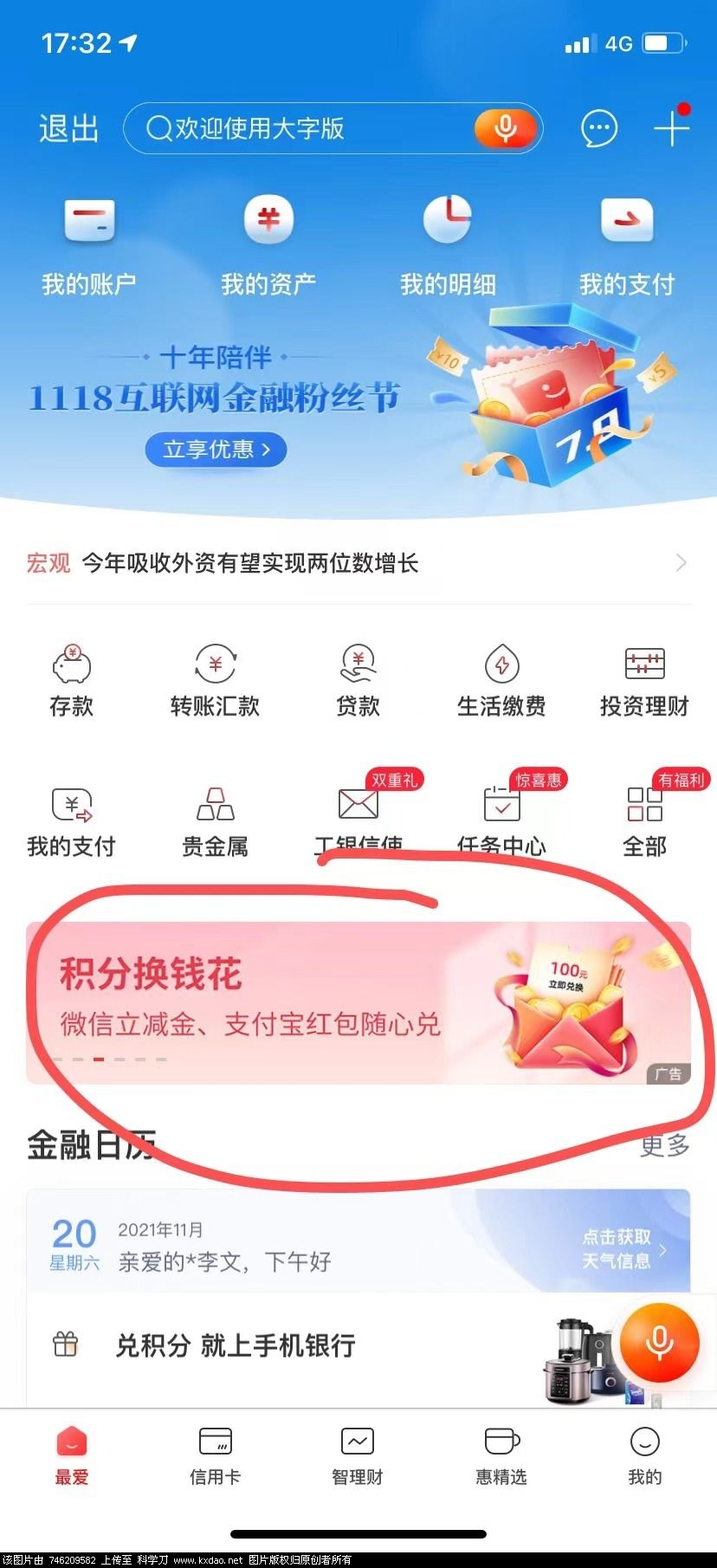Open 投资理财 investment service

coord(644,682)
